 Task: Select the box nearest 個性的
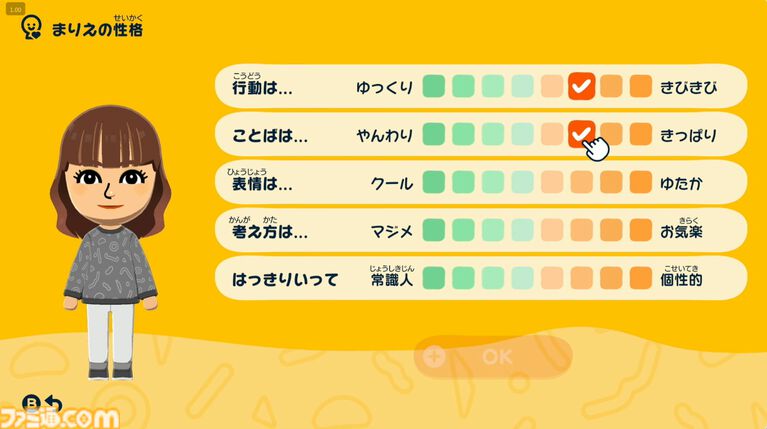pyautogui.click(x=641, y=277)
